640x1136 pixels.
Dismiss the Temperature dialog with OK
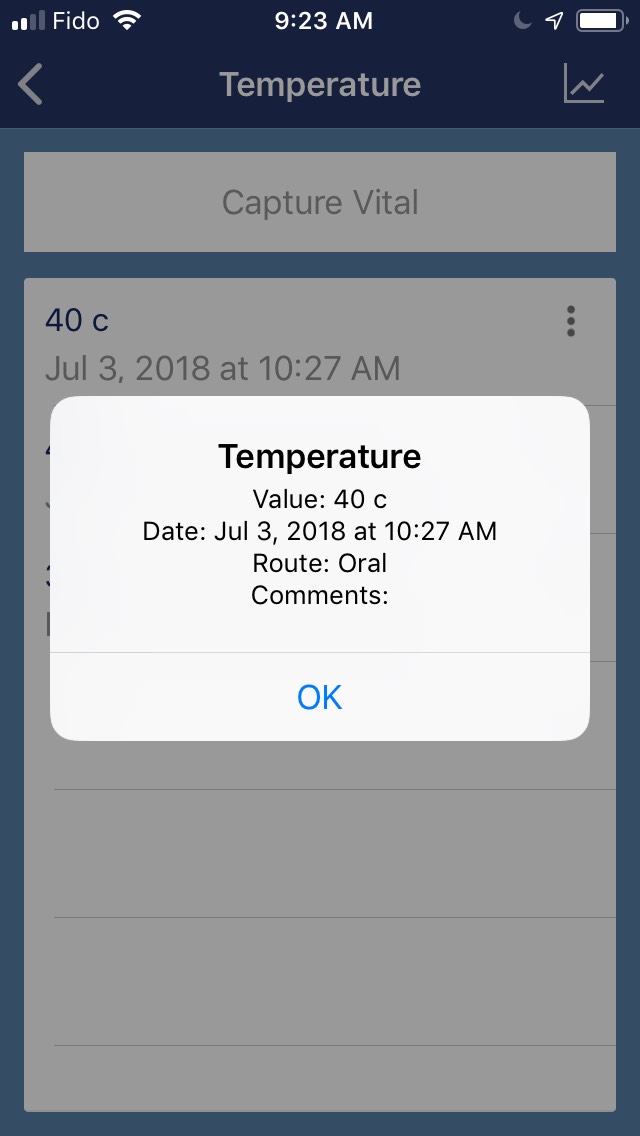(x=320, y=697)
